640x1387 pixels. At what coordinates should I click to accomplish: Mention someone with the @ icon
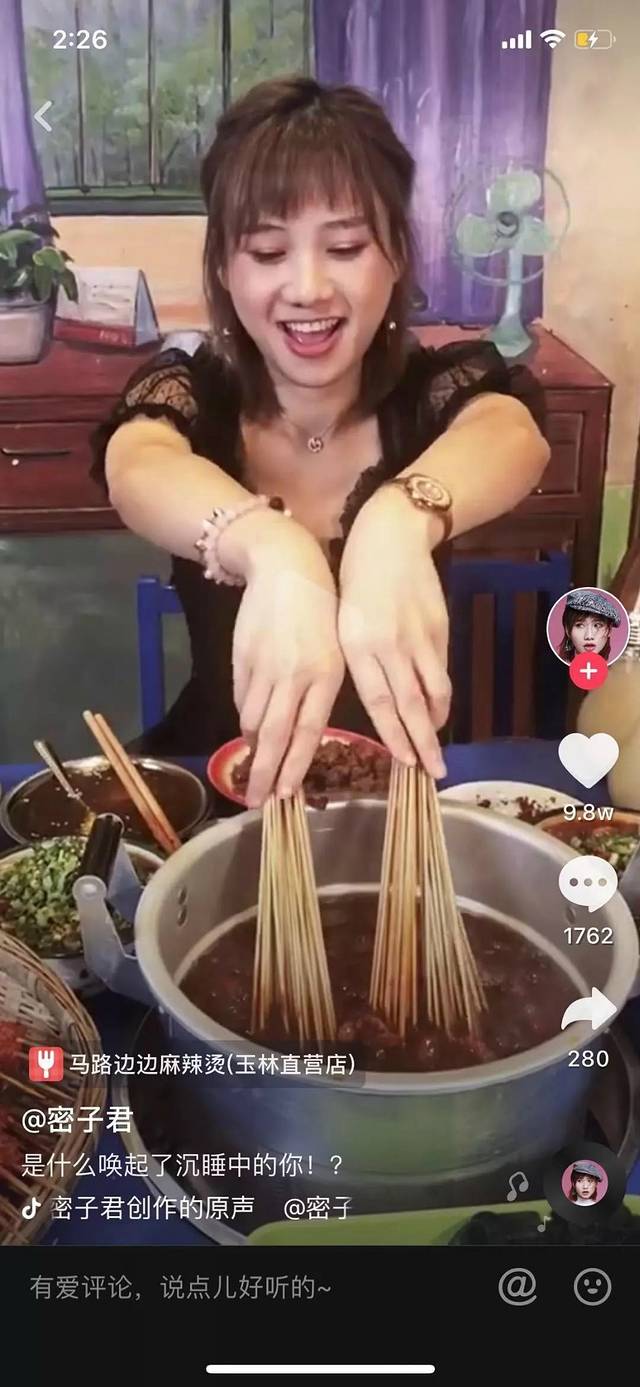pos(517,1286)
